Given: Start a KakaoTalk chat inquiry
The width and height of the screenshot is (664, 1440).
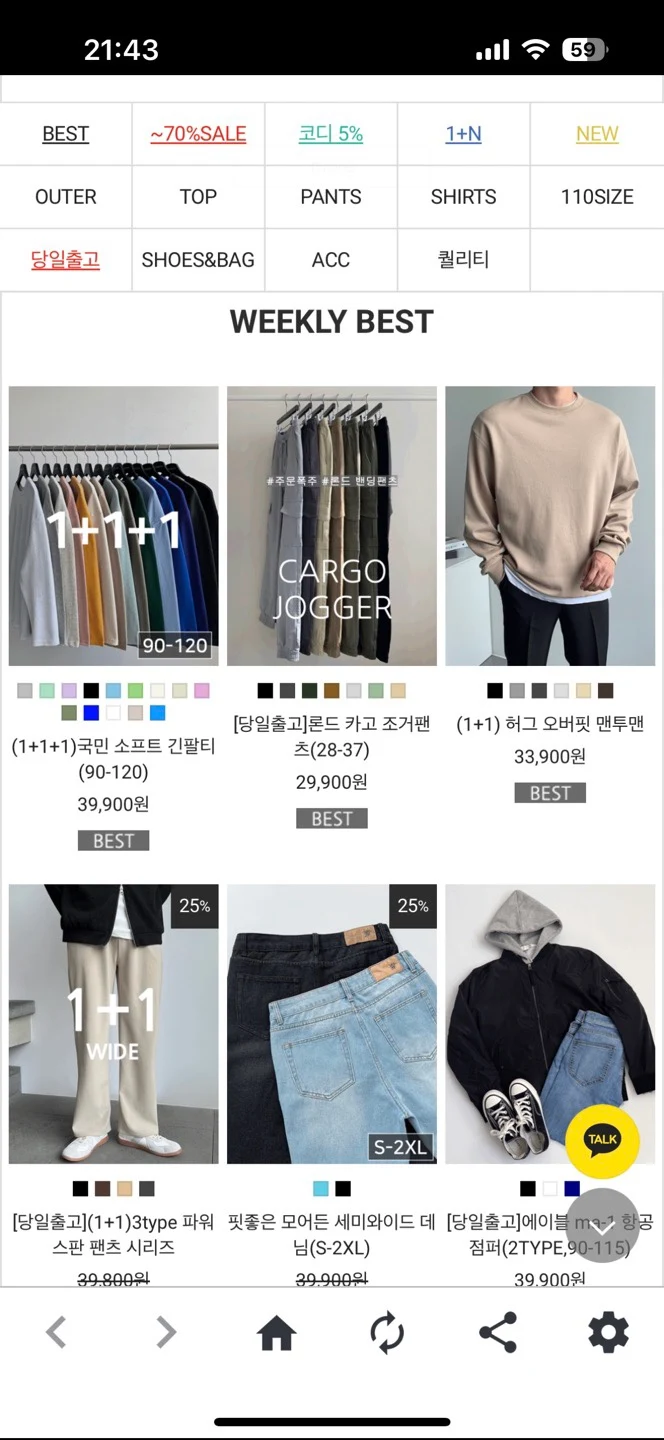Looking at the screenshot, I should coord(602,1141).
